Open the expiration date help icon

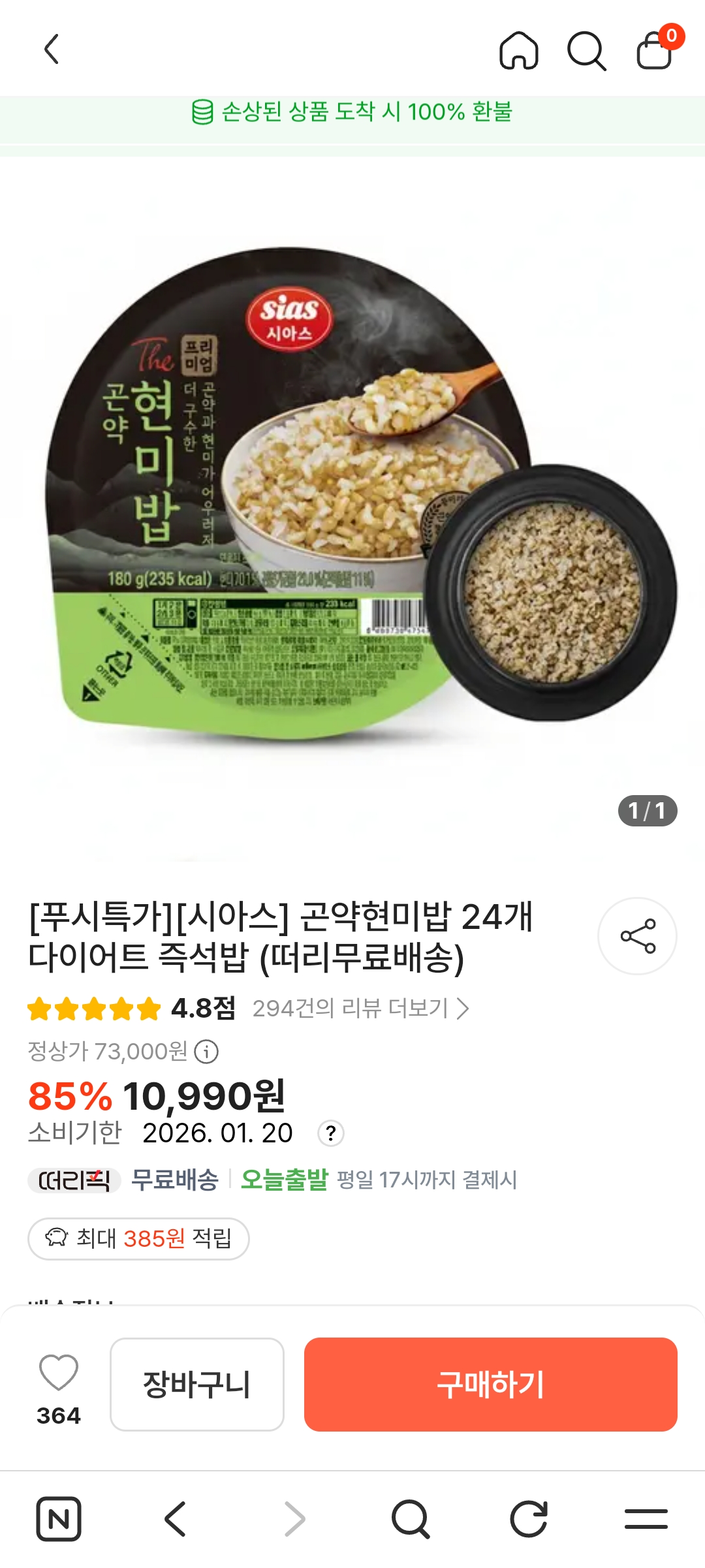tap(331, 1133)
